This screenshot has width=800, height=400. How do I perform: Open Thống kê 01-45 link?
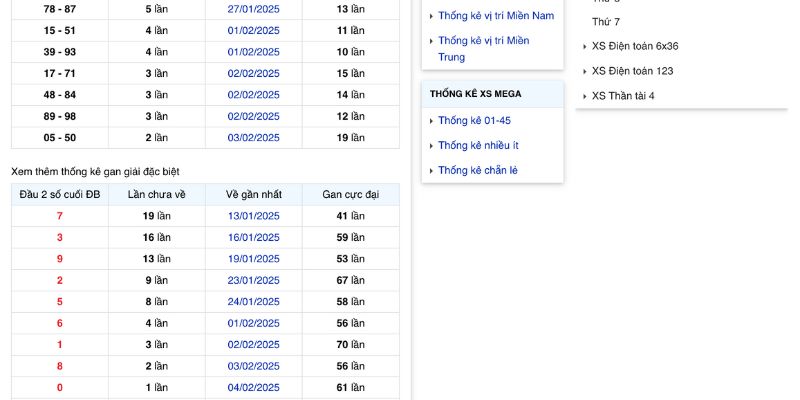[474, 120]
